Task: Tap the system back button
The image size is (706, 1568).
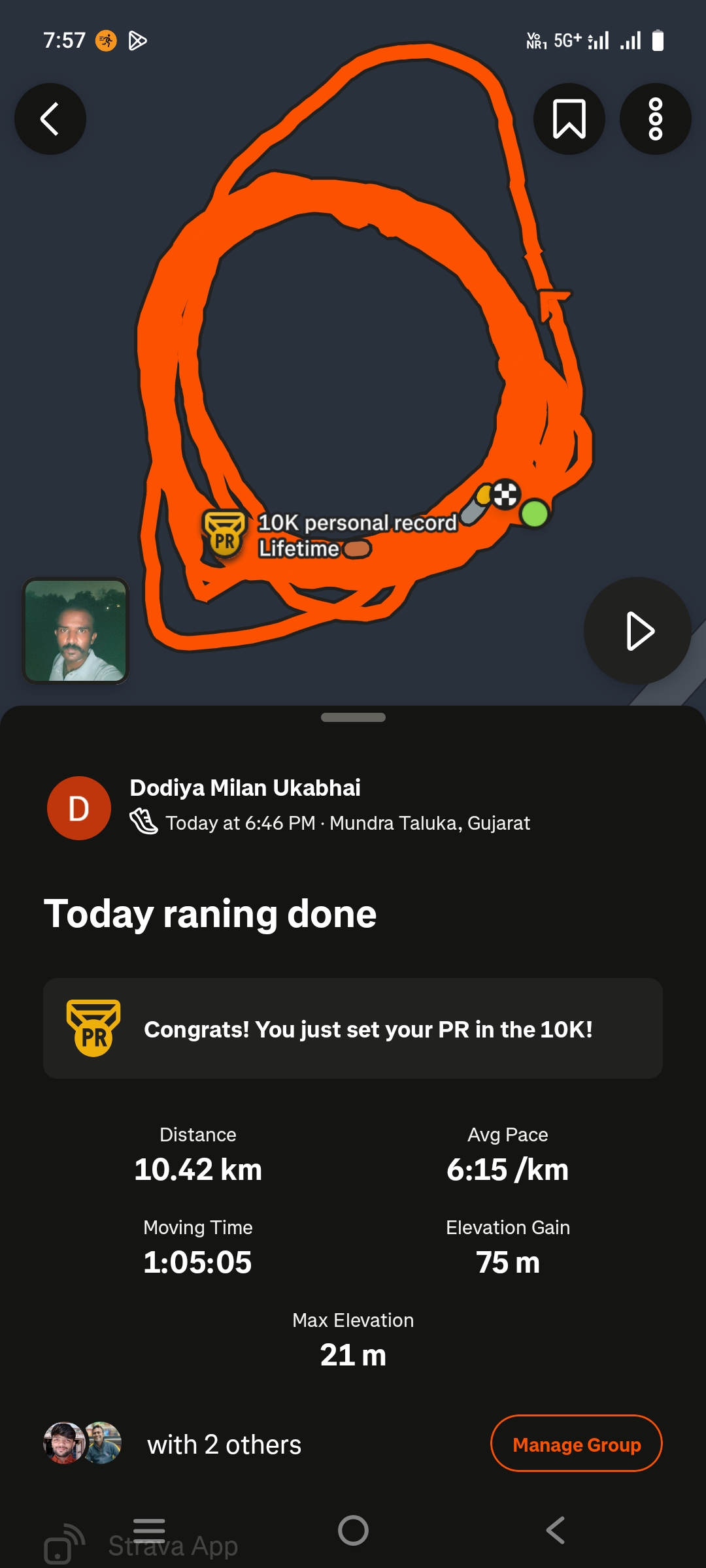Action: 556,1530
